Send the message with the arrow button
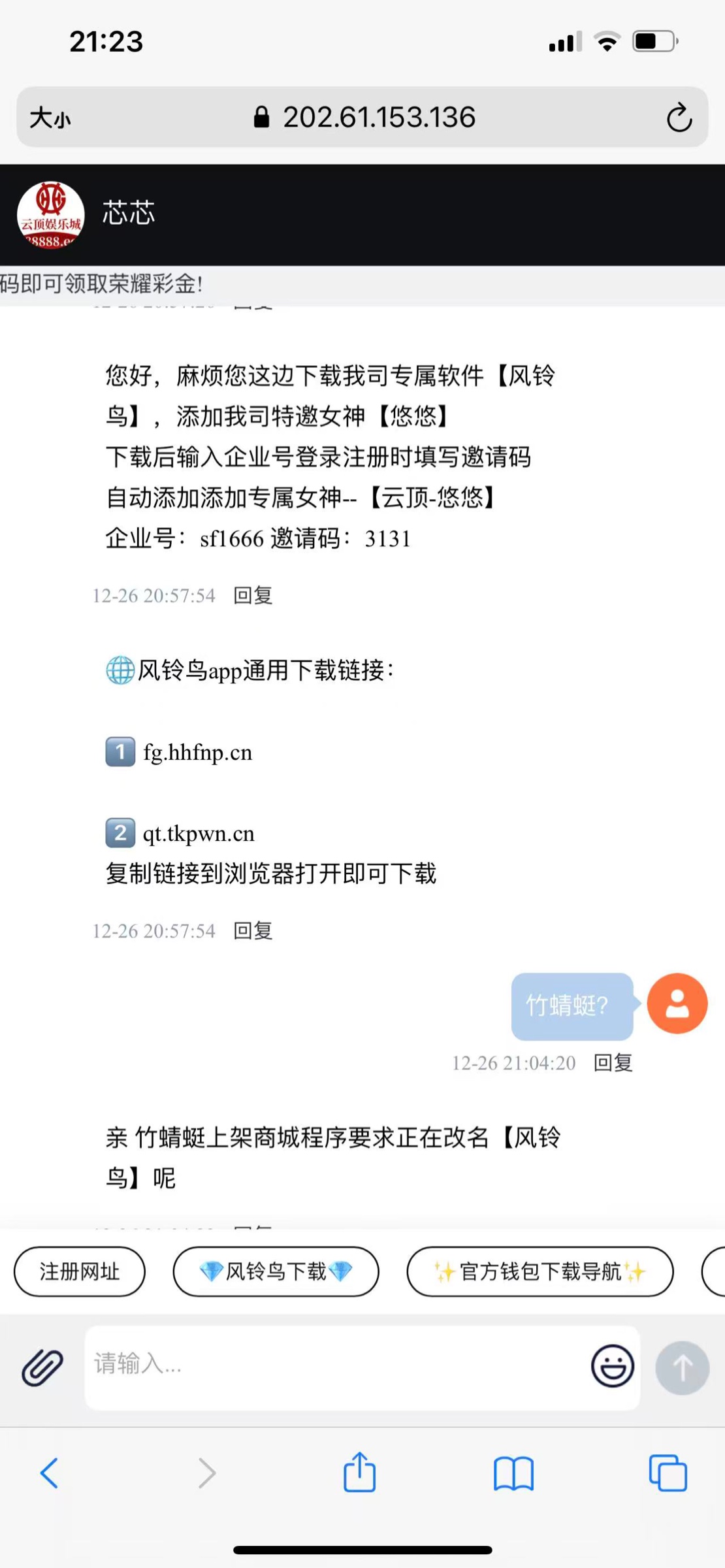This screenshot has height=1568, width=725. pos(682,1367)
